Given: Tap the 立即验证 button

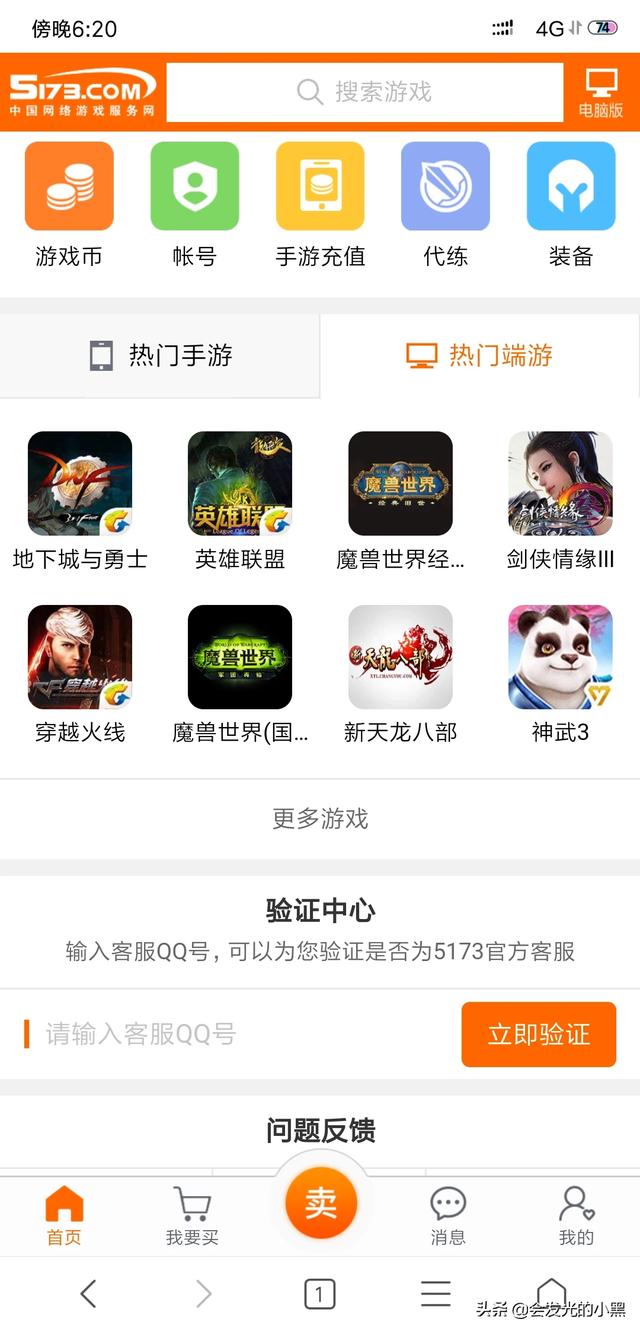Looking at the screenshot, I should click(x=538, y=1034).
